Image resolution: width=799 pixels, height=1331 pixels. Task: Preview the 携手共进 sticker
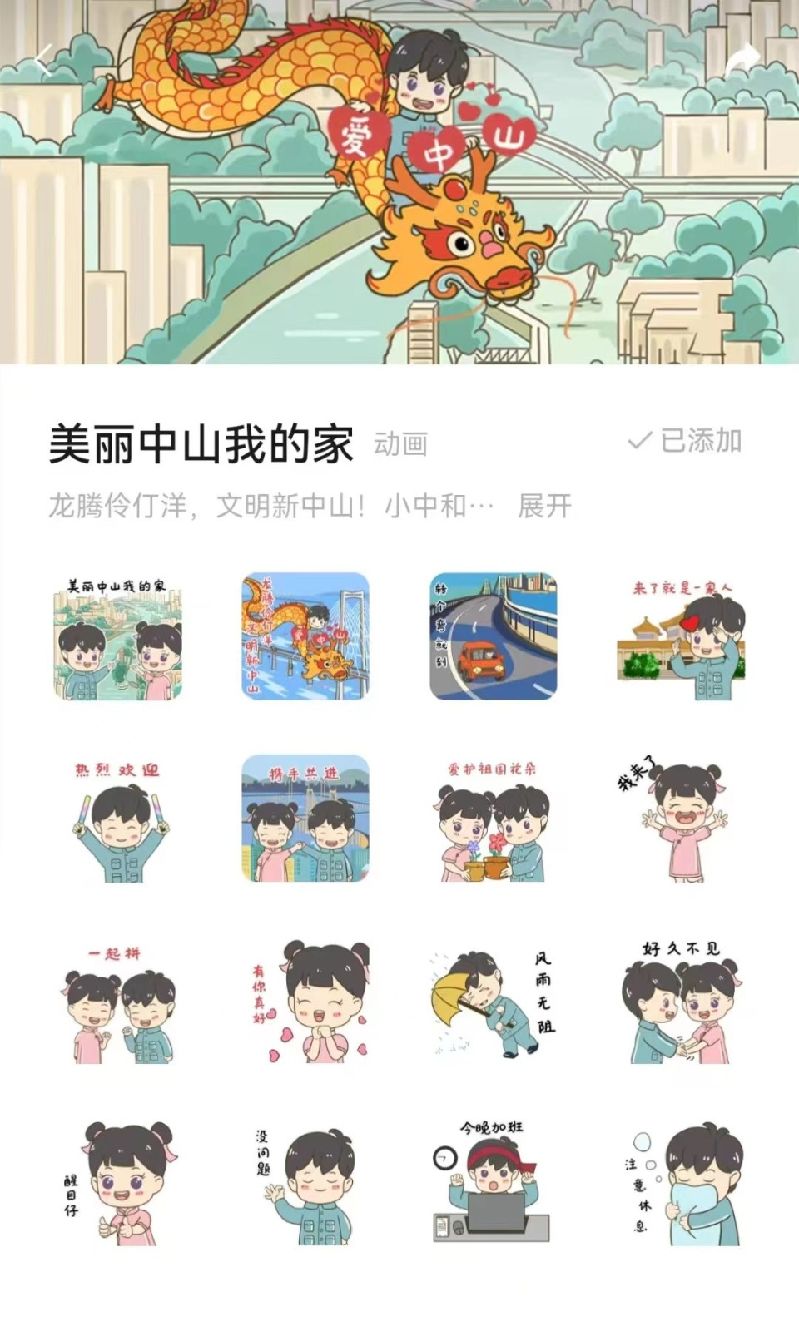point(305,820)
